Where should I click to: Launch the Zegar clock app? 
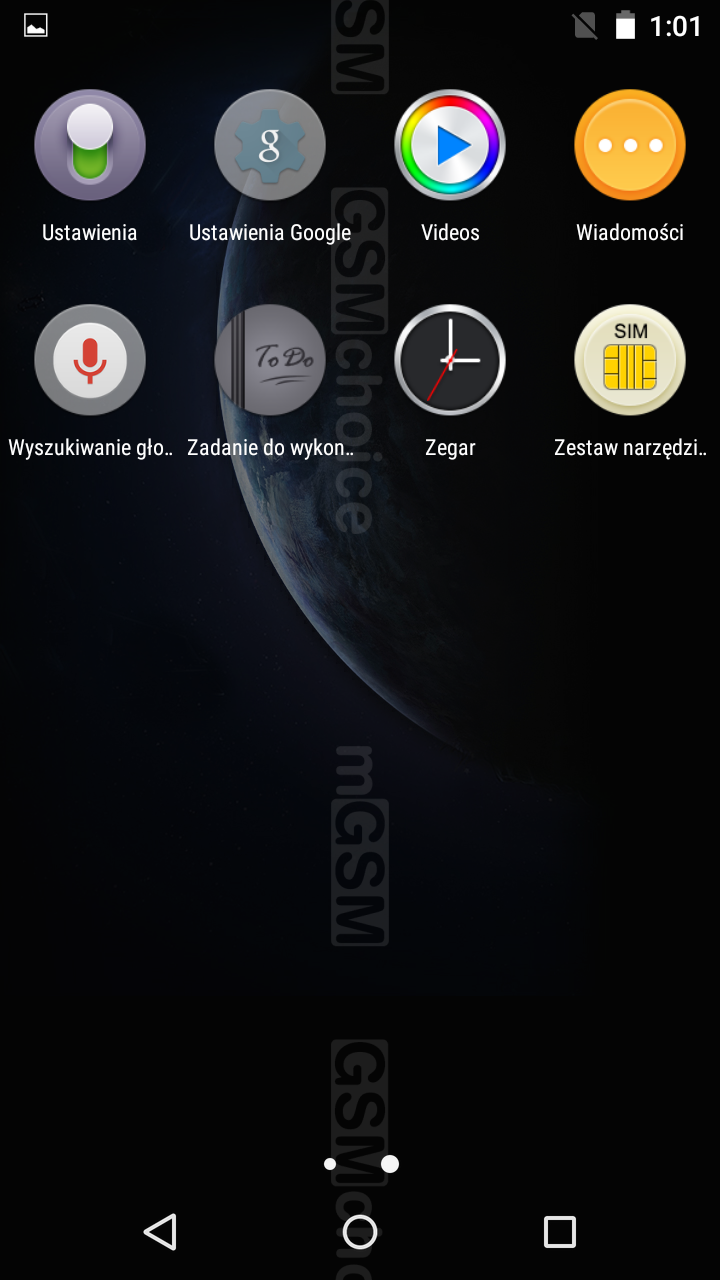pyautogui.click(x=450, y=360)
